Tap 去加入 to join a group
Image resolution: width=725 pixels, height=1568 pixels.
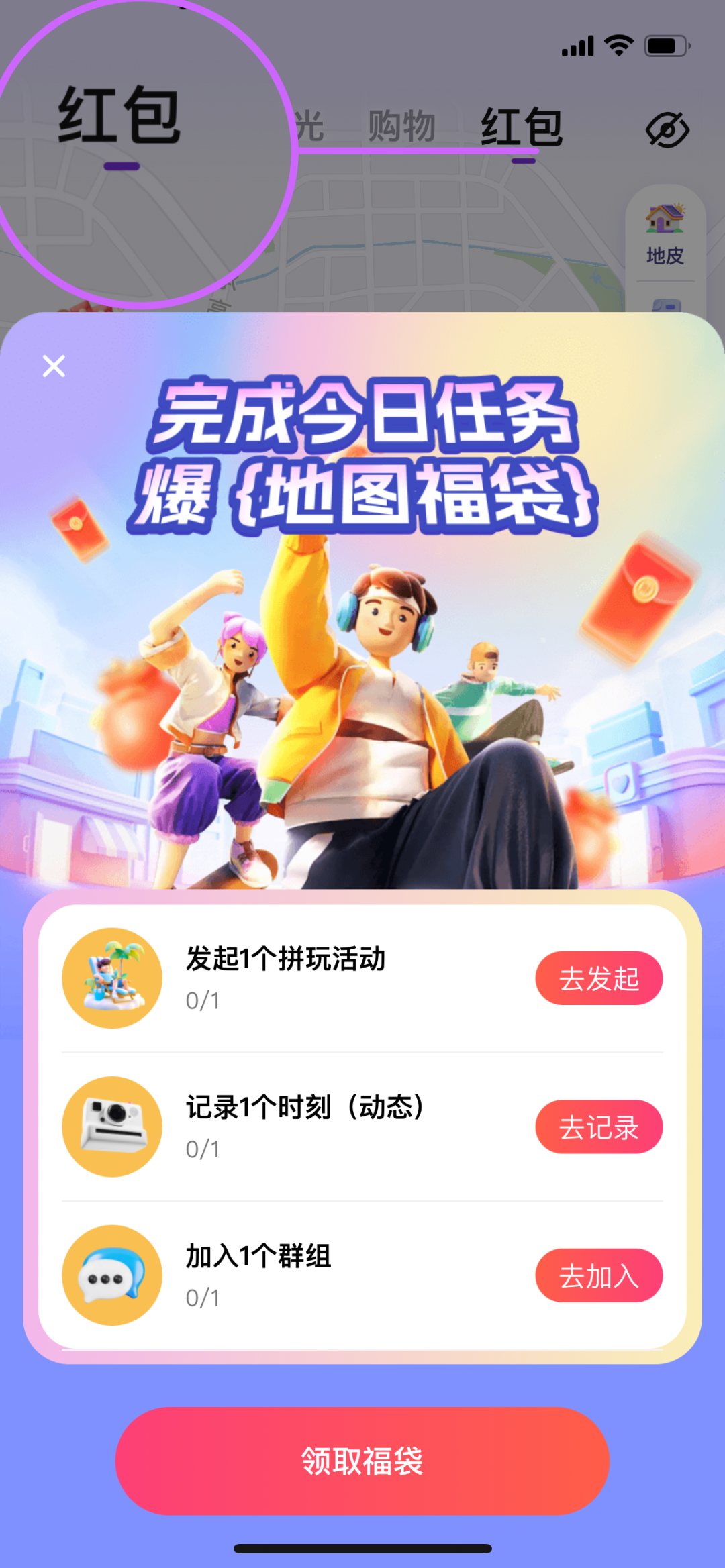click(598, 1275)
